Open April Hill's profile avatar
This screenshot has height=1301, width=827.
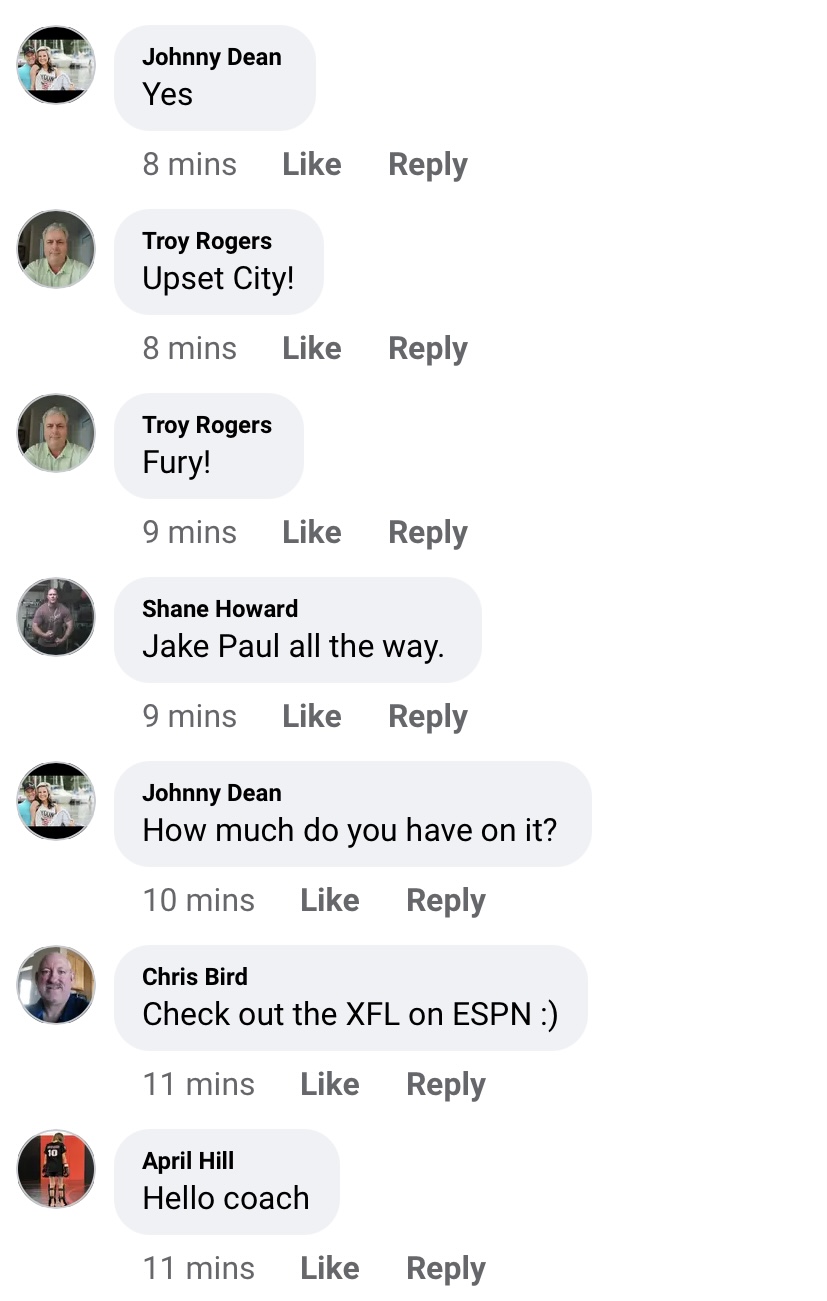click(x=56, y=1169)
